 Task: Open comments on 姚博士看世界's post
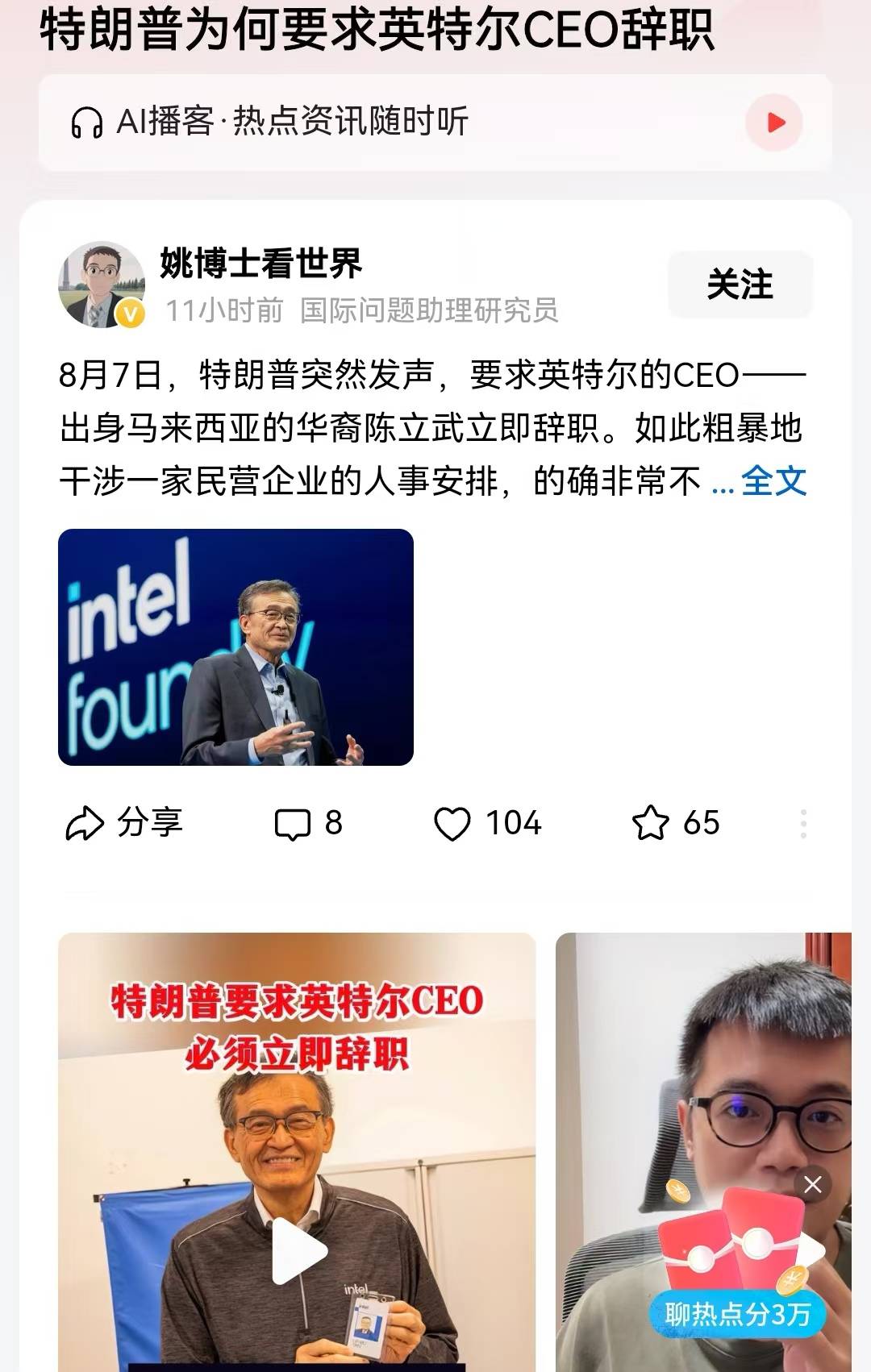pos(308,823)
